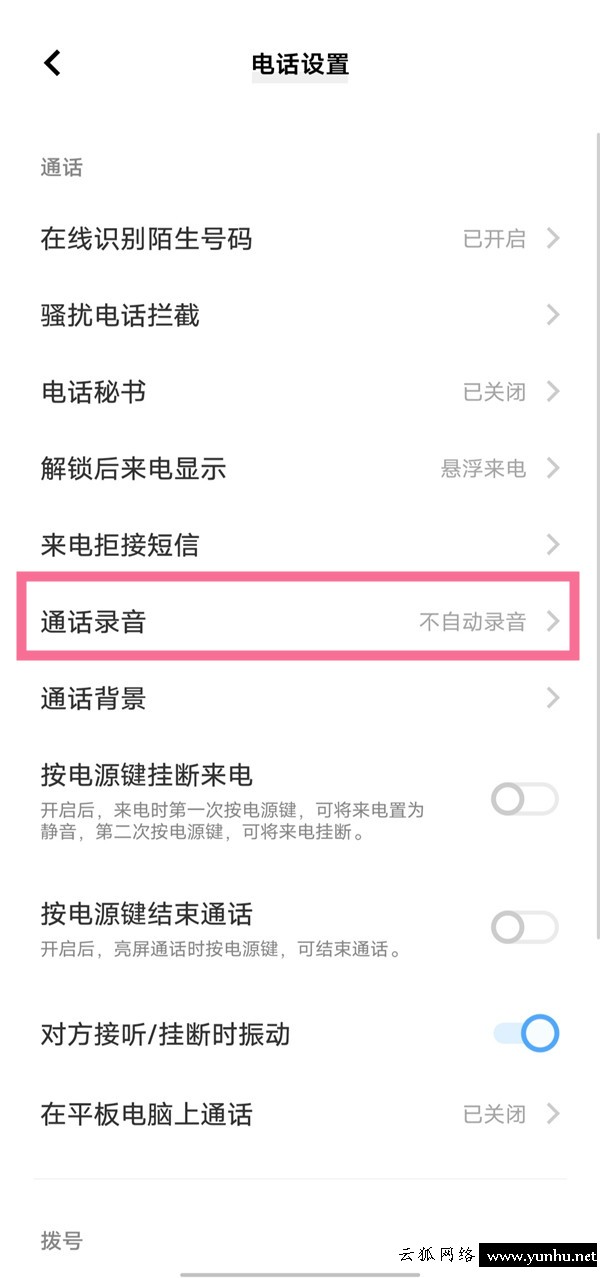
Task: Open 骚扰电话拦截 settings
Action: [300, 315]
